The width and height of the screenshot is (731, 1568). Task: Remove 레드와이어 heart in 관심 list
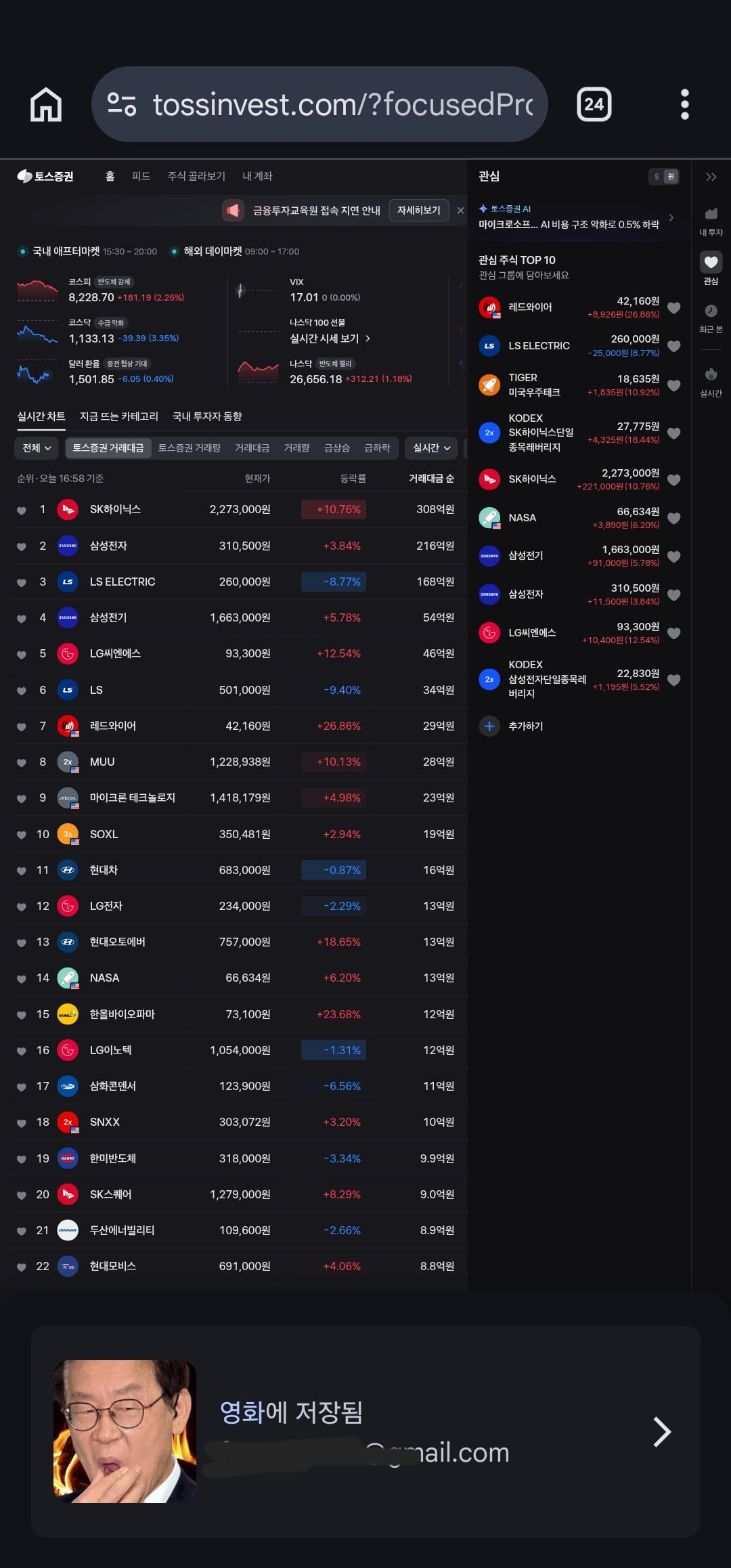click(673, 308)
